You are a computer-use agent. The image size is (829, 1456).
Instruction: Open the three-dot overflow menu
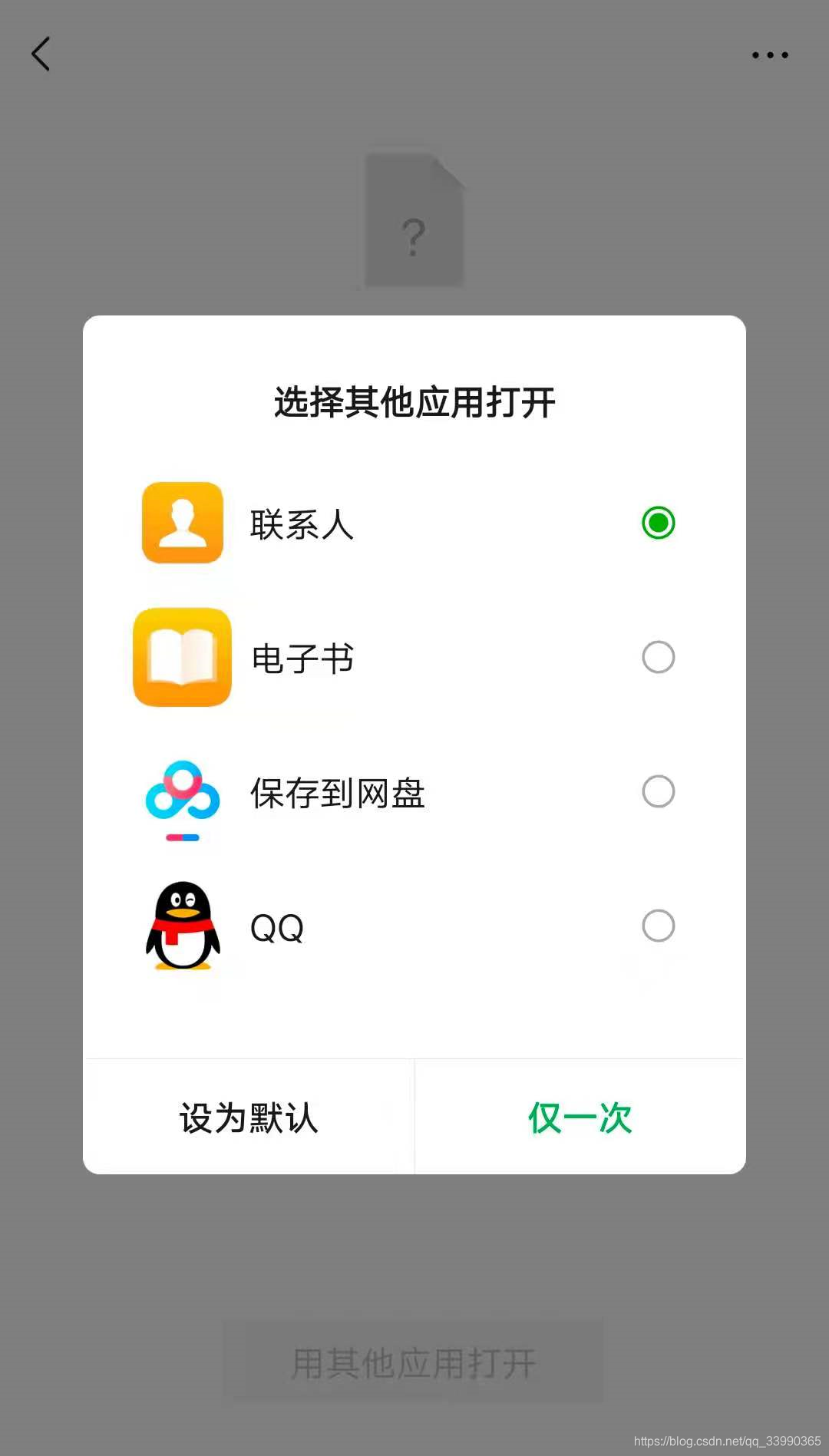(x=770, y=55)
